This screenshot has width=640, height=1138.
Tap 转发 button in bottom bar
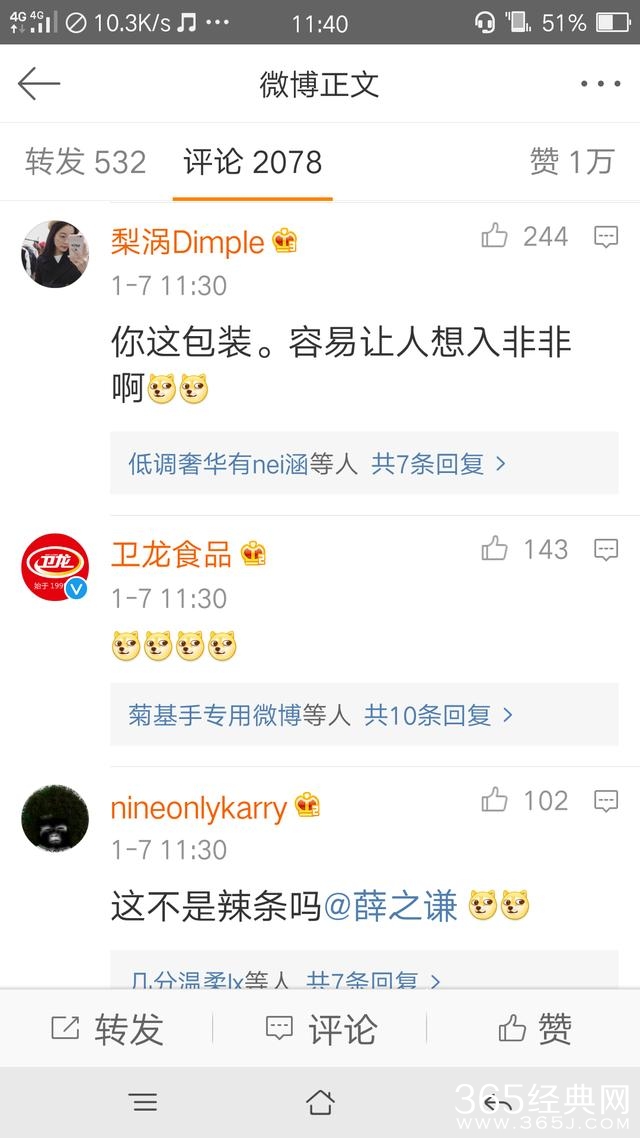[x=107, y=1028]
